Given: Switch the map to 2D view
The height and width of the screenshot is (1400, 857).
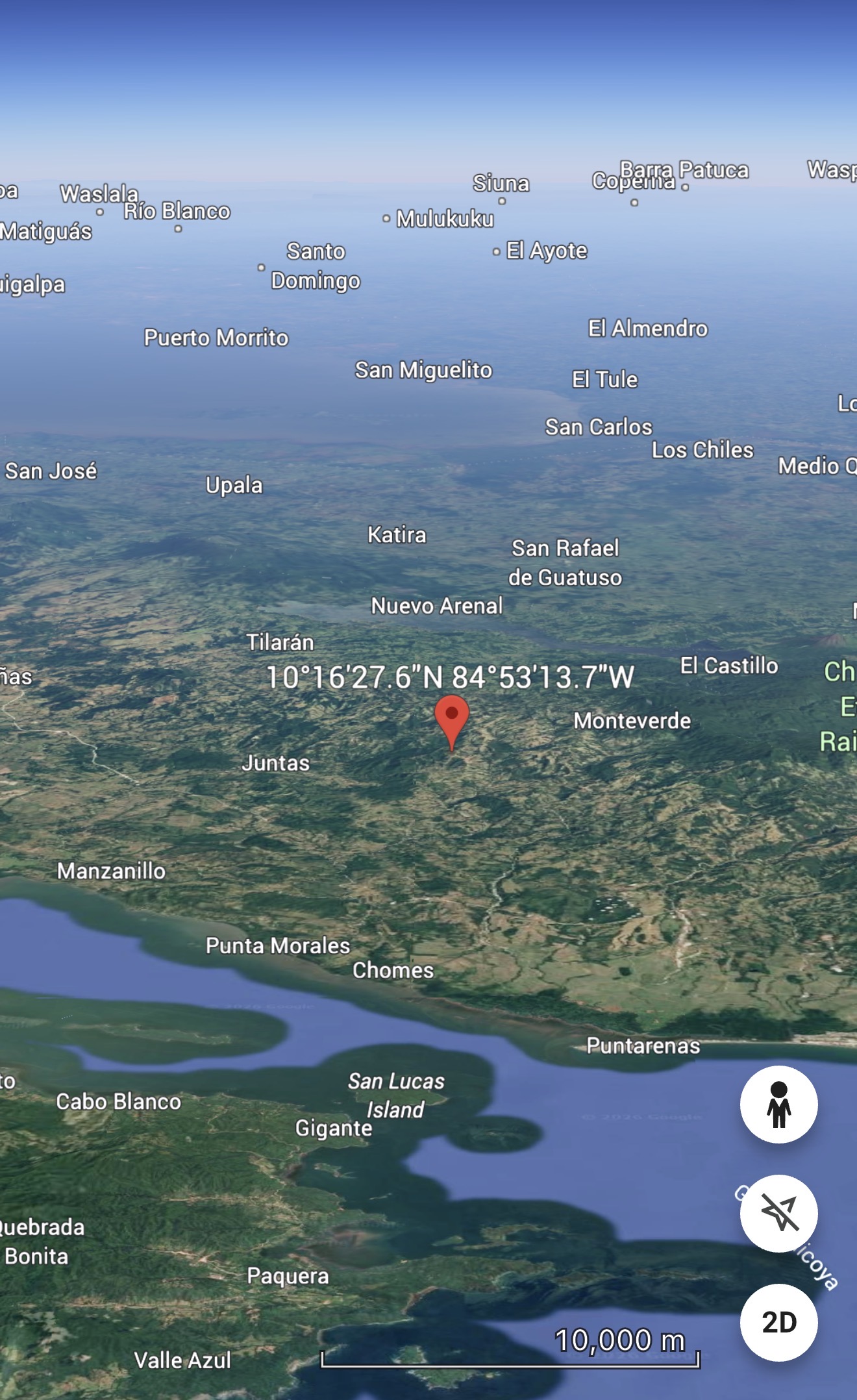Looking at the screenshot, I should coord(778,1322).
